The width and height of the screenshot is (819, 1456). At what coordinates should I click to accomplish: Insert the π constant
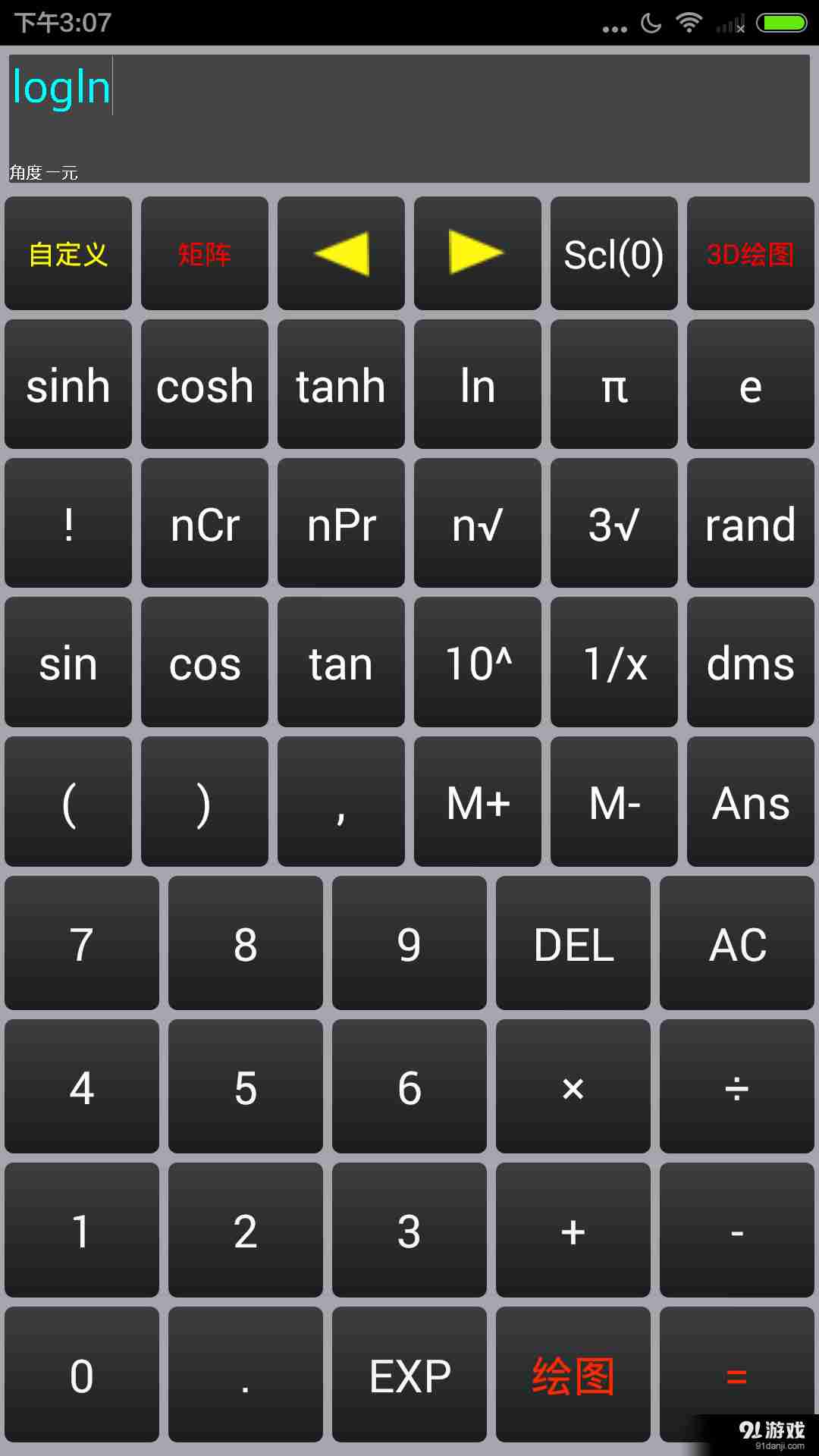pyautogui.click(x=614, y=384)
